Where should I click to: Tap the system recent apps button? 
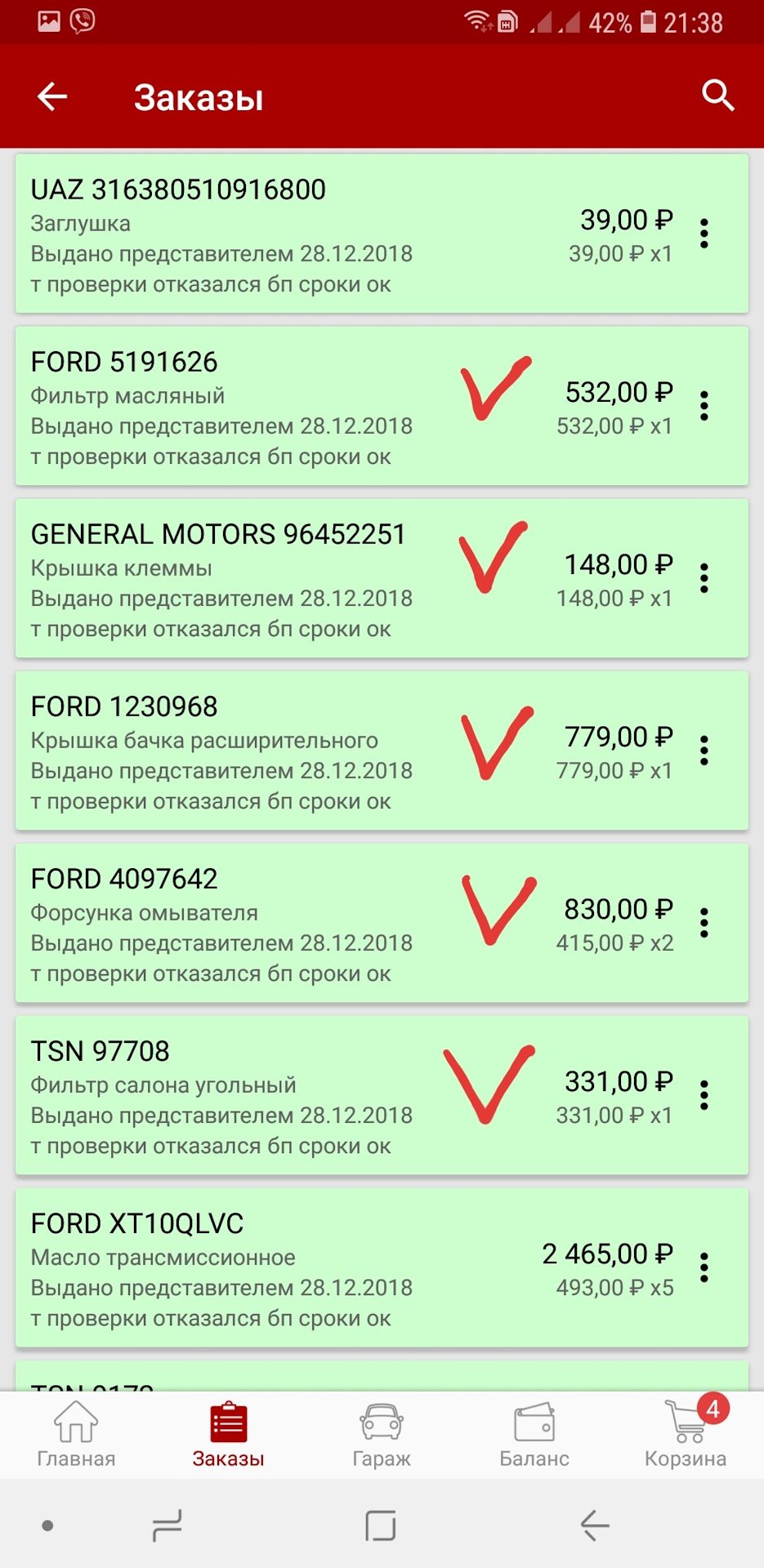click(x=168, y=1525)
